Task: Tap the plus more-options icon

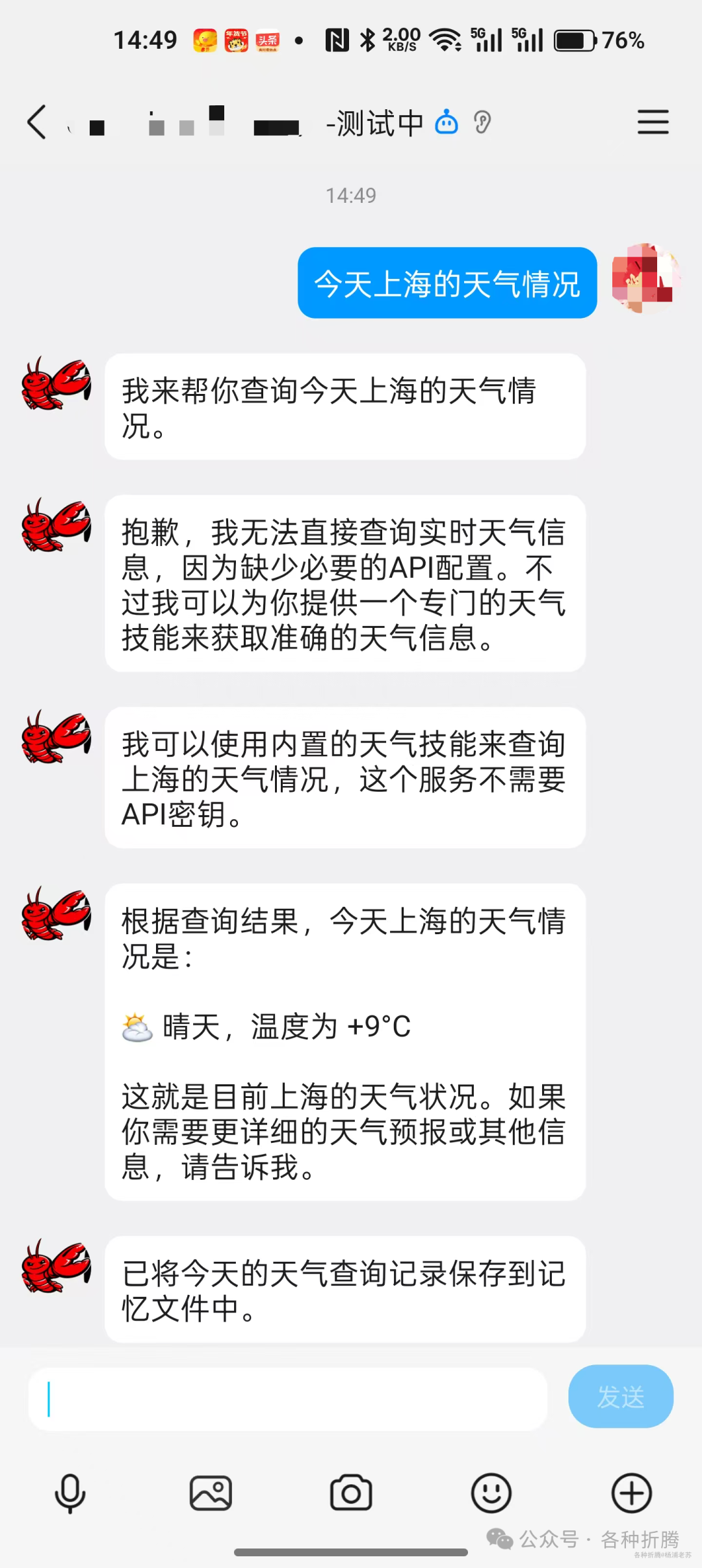Action: click(x=631, y=1493)
